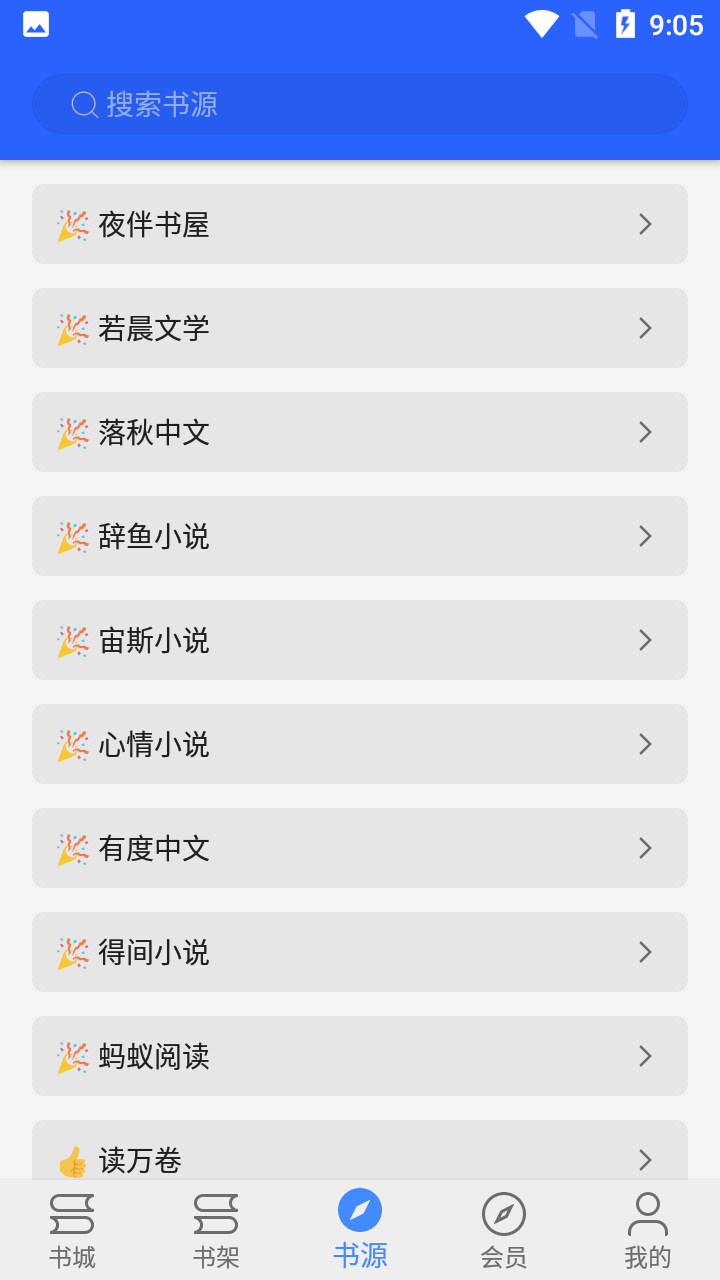Open the 夜伴书屋 book source

click(360, 224)
